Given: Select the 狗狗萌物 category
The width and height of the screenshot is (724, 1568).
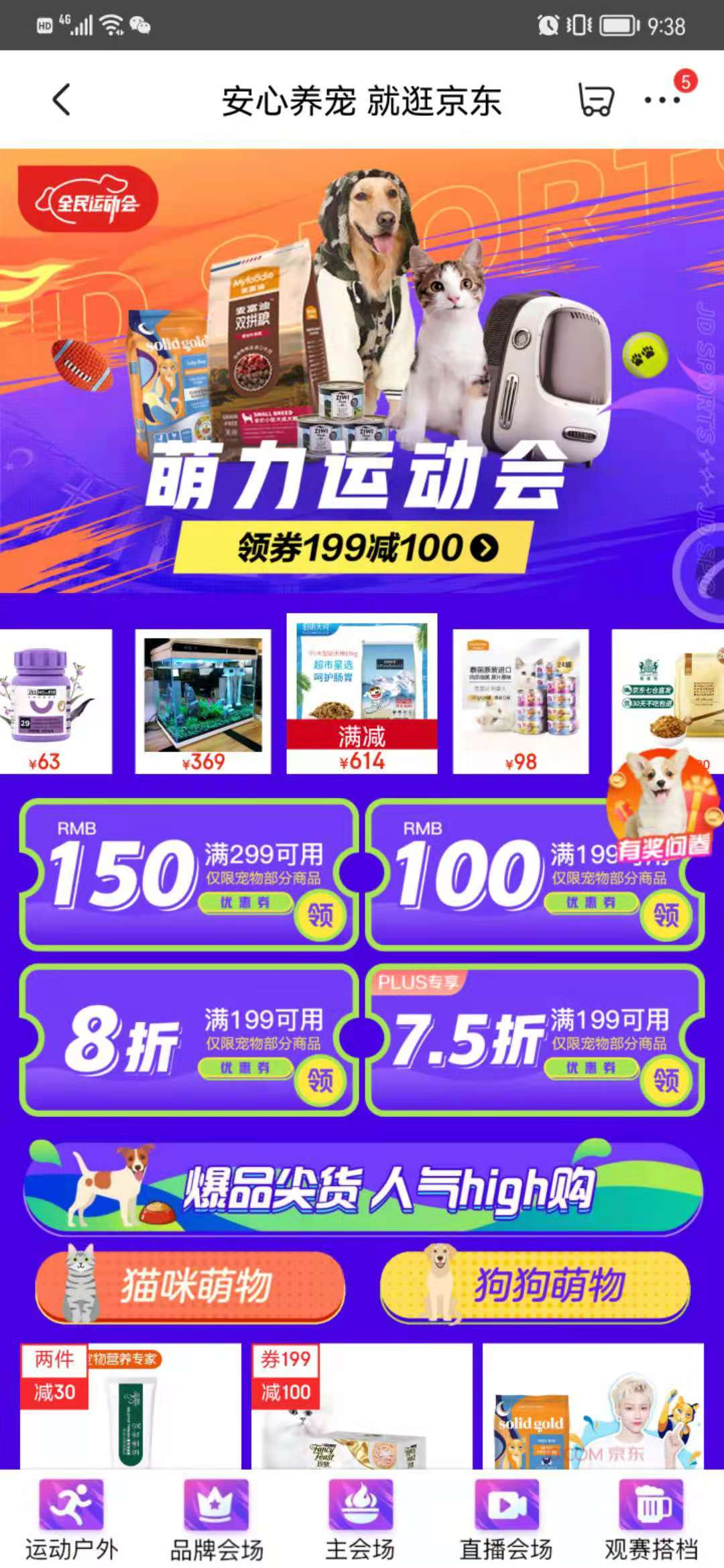Looking at the screenshot, I should click(535, 1285).
